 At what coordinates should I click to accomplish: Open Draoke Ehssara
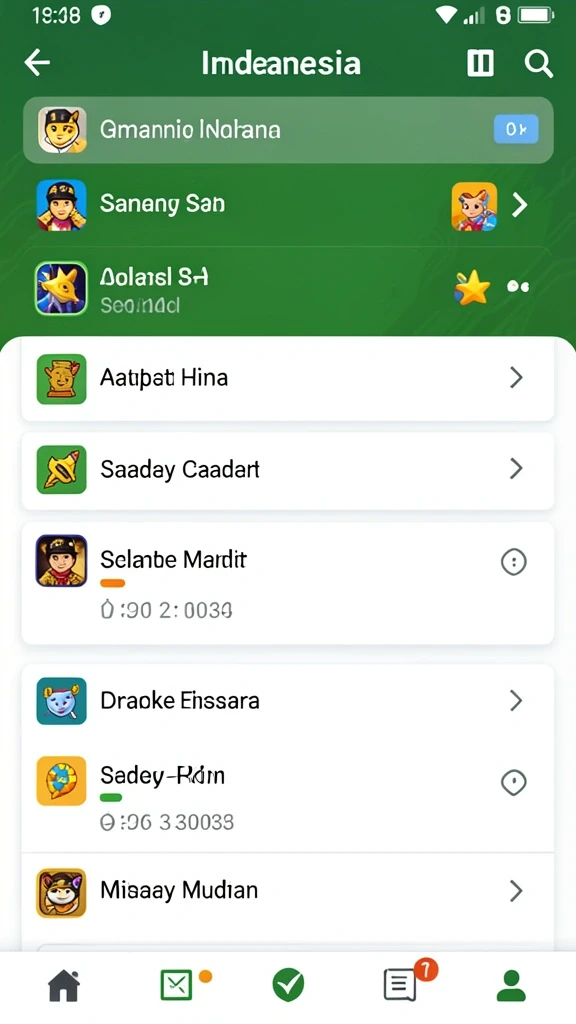tap(288, 701)
